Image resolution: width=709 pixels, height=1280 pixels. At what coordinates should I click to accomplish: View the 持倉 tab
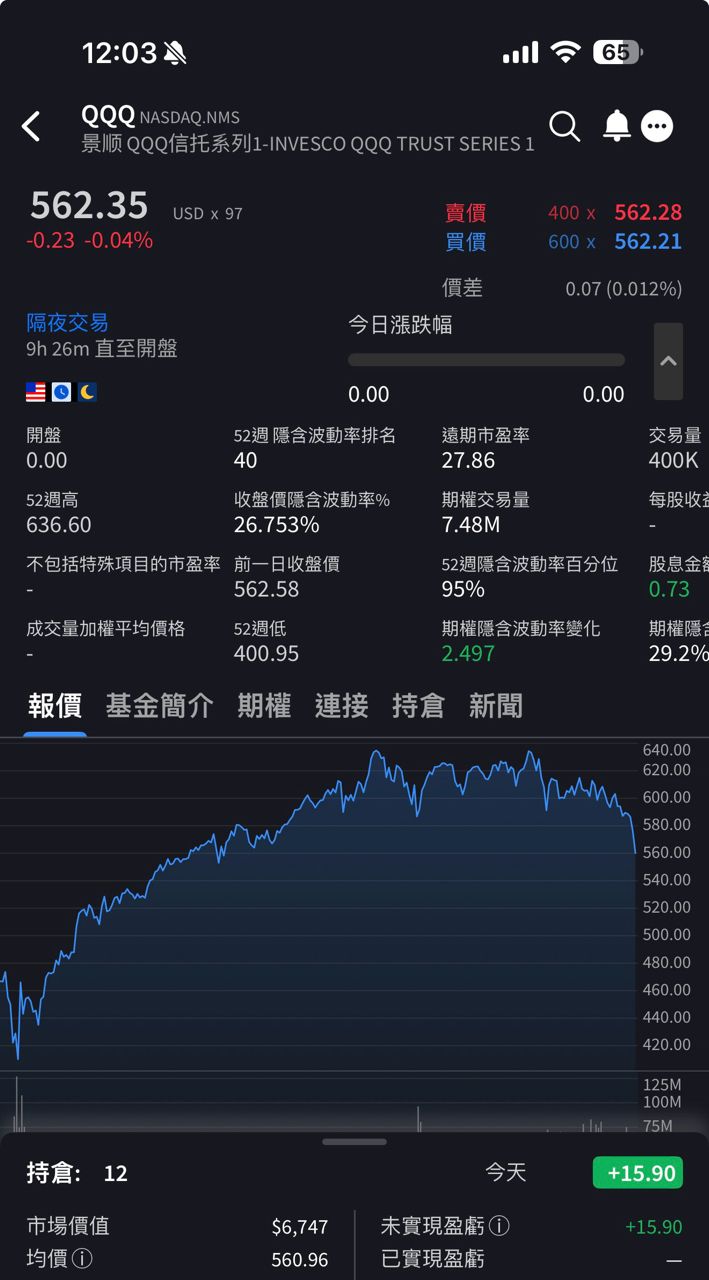click(418, 706)
